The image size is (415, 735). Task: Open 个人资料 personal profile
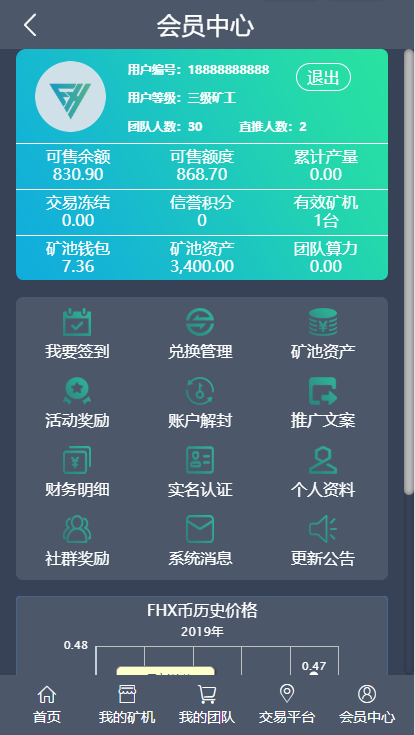(323, 472)
